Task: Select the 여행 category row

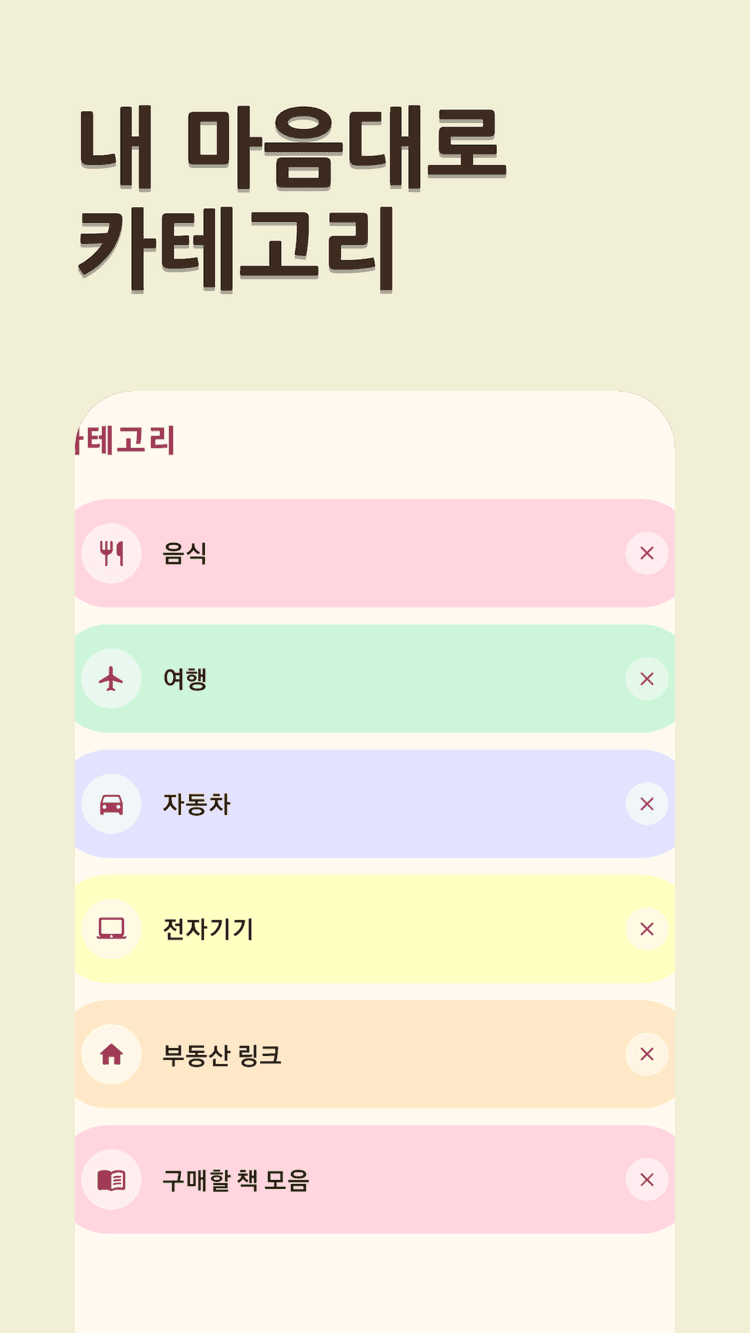Action: 375,678
